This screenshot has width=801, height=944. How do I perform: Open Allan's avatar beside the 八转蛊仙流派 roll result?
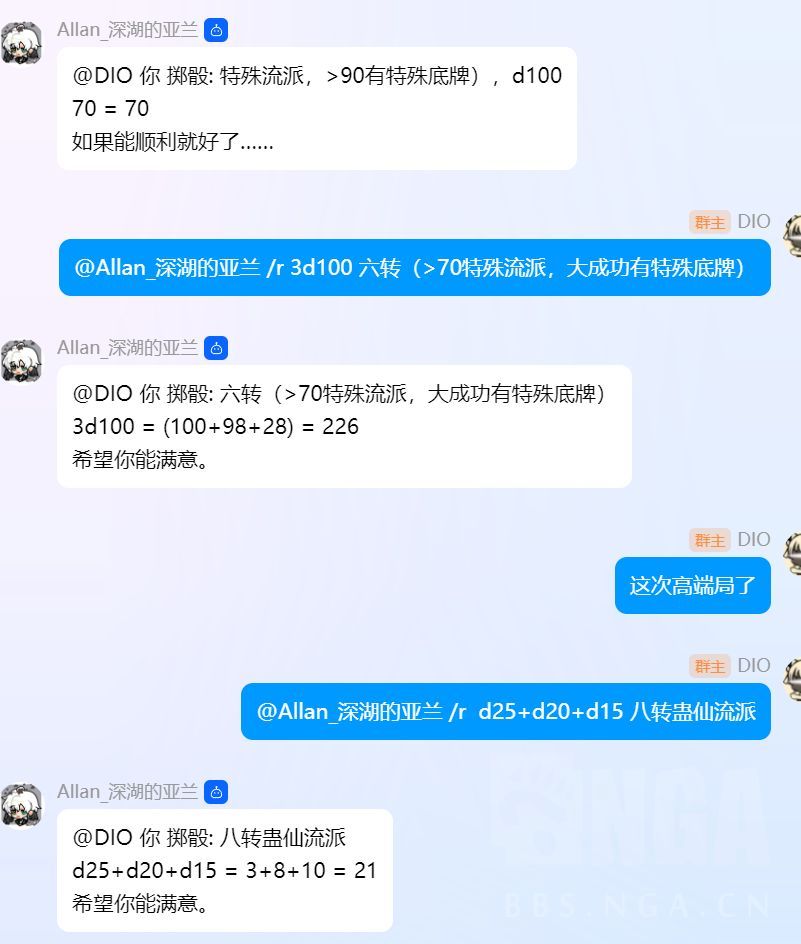[22, 804]
